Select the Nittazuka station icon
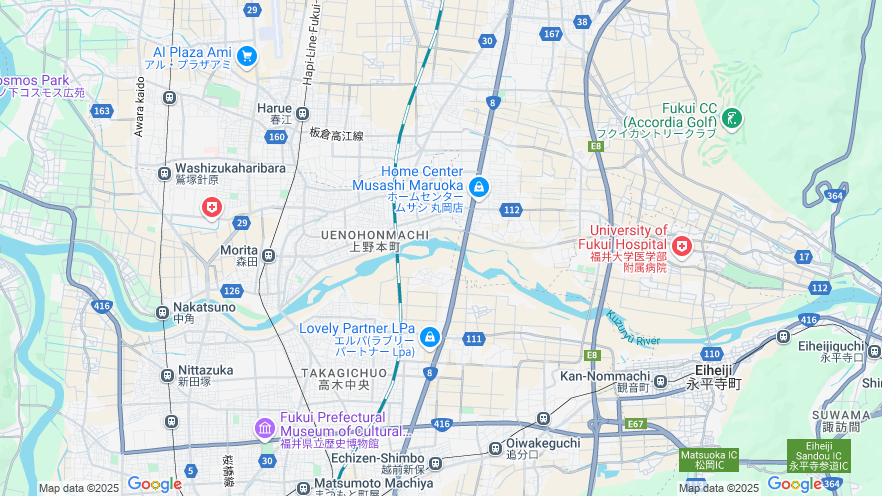Viewport: 882px width, 496px height. (167, 376)
